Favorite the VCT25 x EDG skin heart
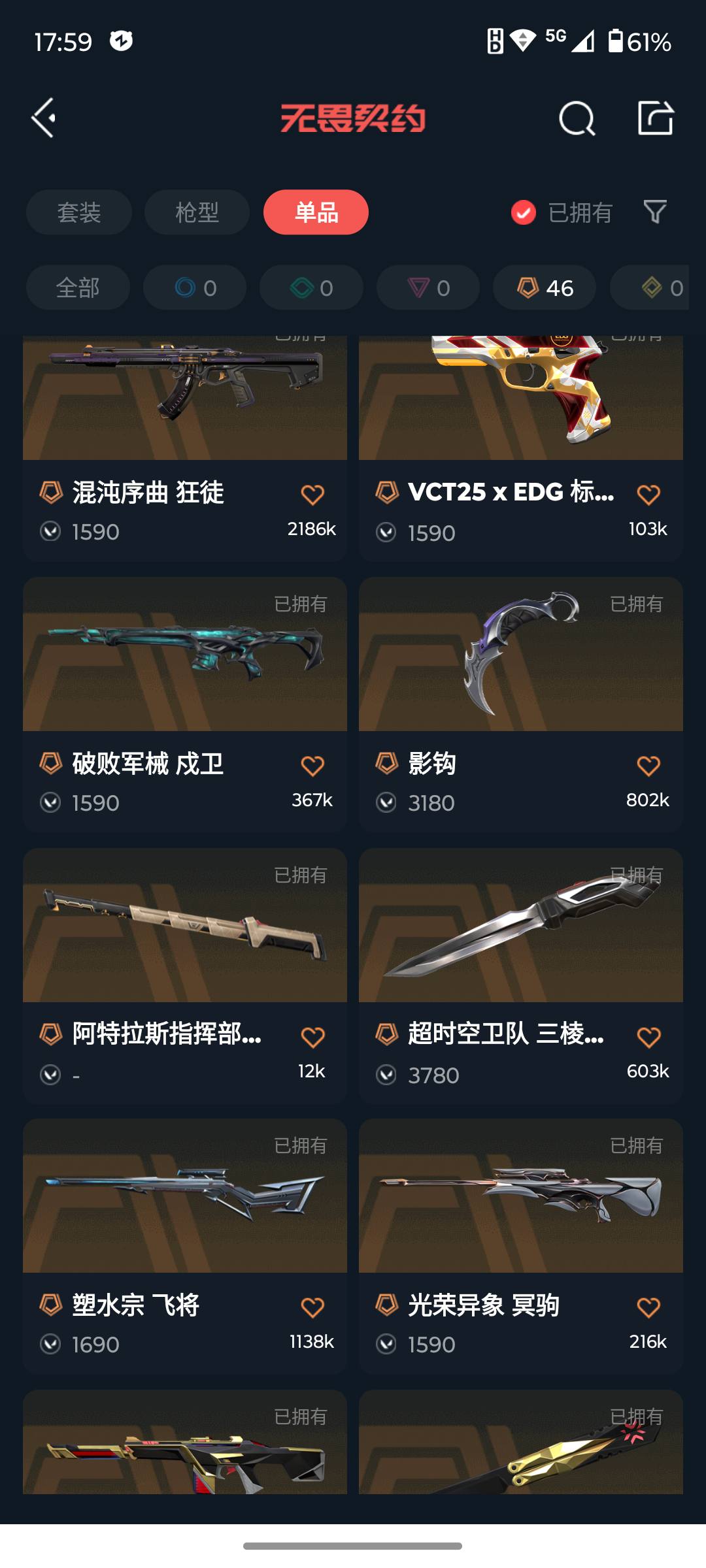Viewport: 706px width, 1568px height. pyautogui.click(x=648, y=495)
